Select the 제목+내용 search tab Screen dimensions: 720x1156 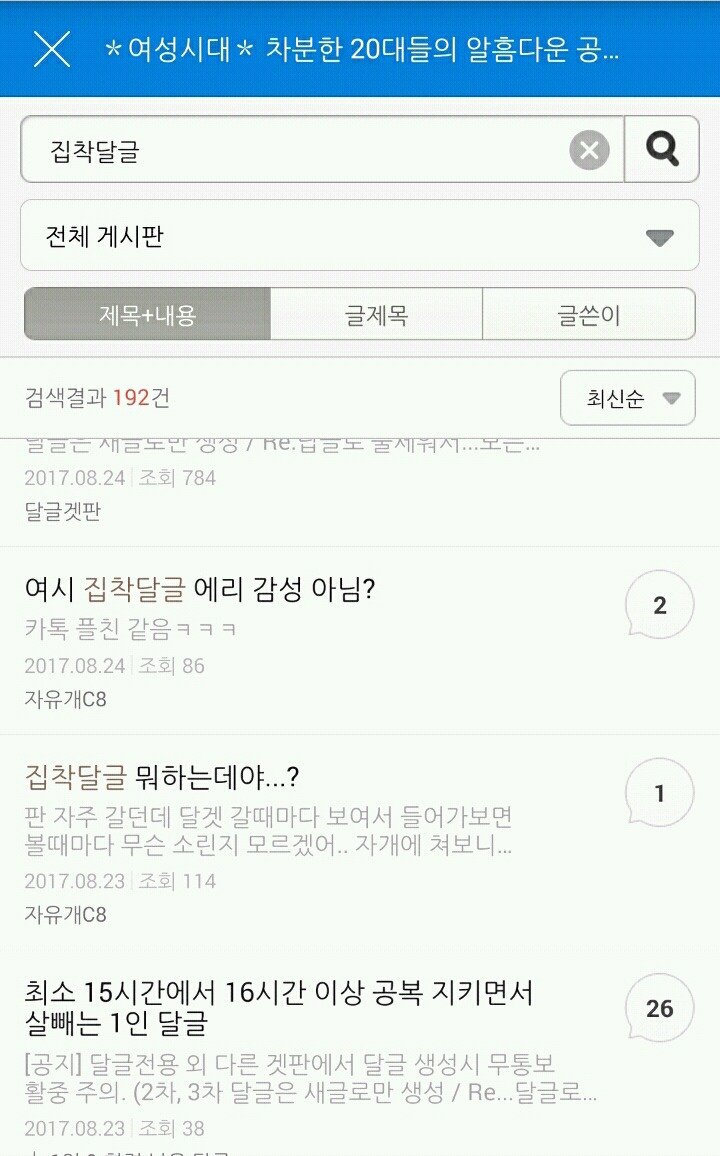[148, 315]
